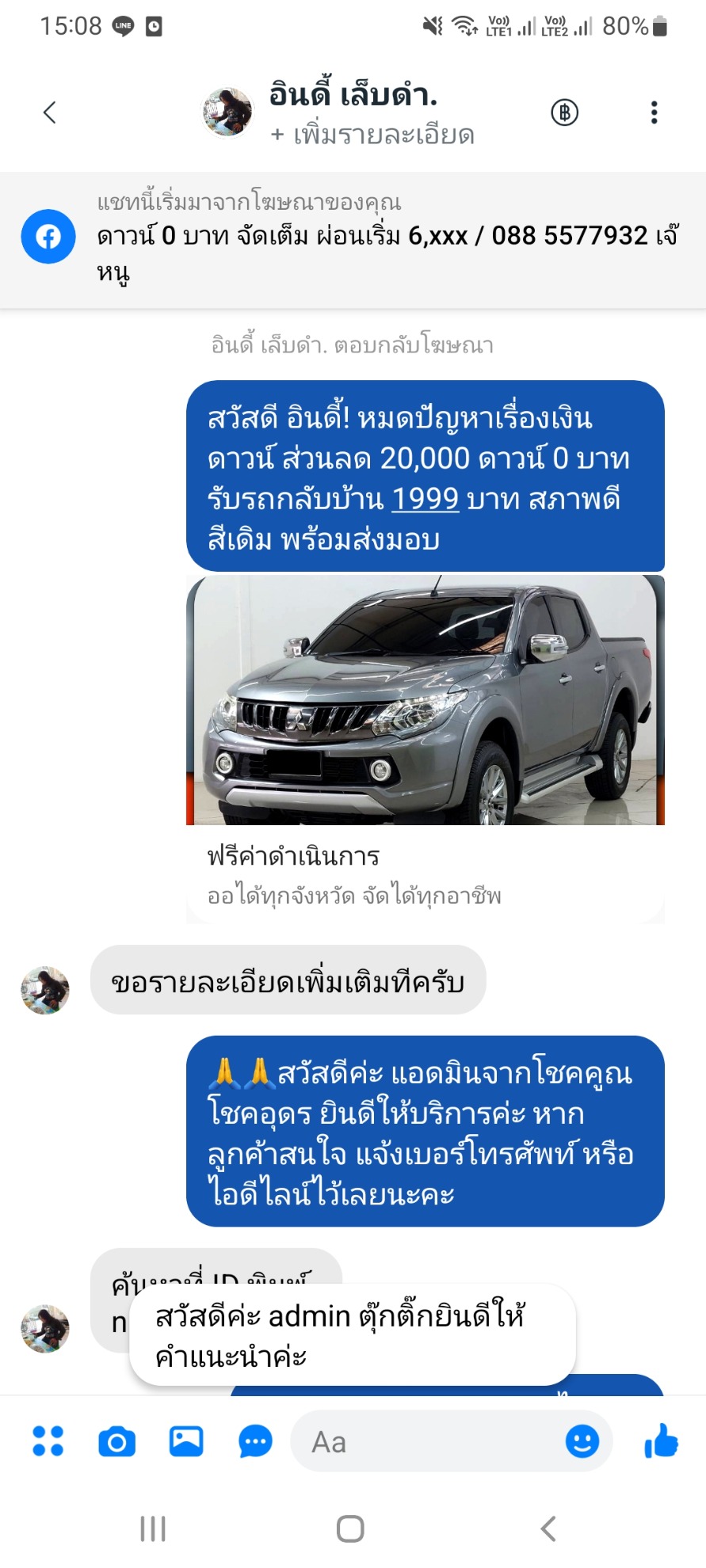The width and height of the screenshot is (706, 1568).
Task: Open the photo gallery picker
Action: tap(186, 1441)
